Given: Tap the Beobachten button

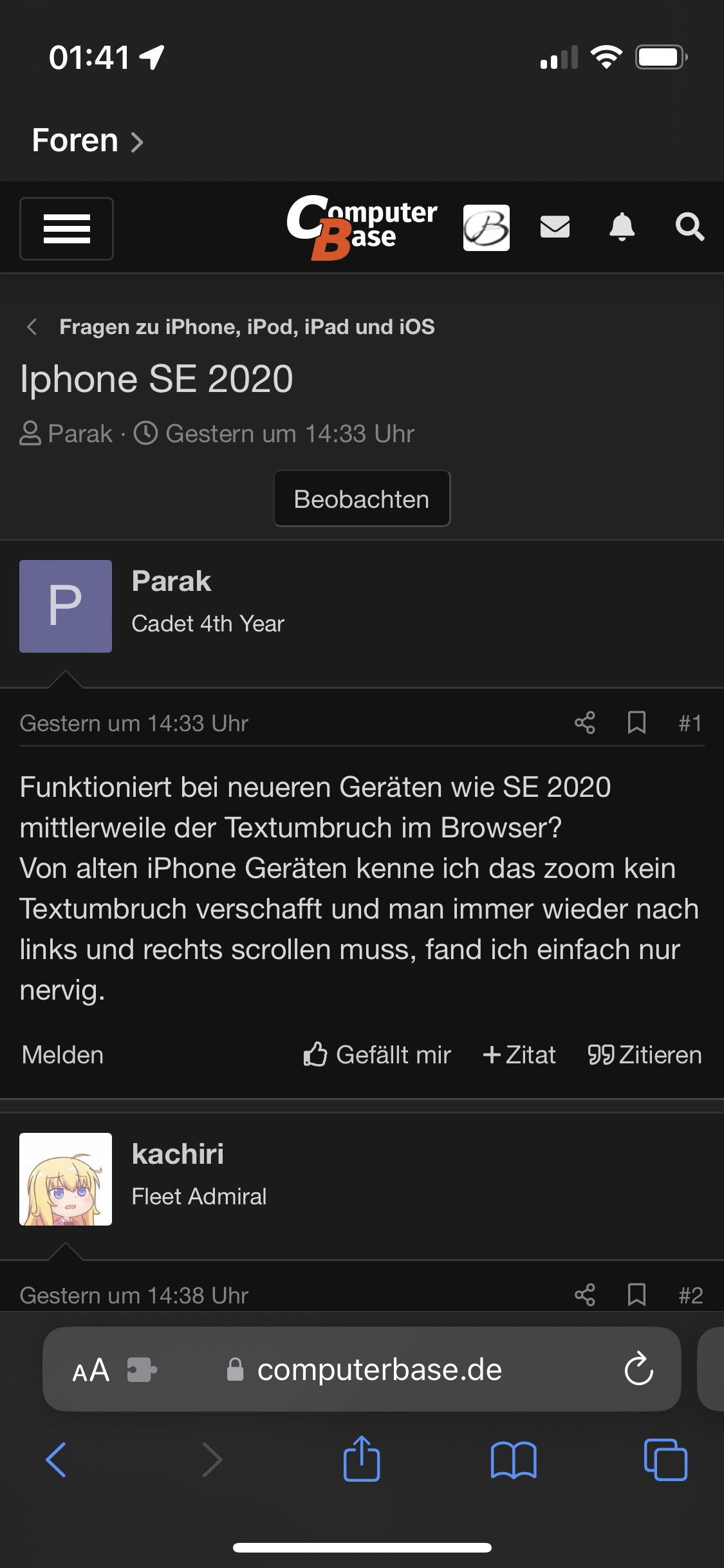Looking at the screenshot, I should tap(362, 499).
